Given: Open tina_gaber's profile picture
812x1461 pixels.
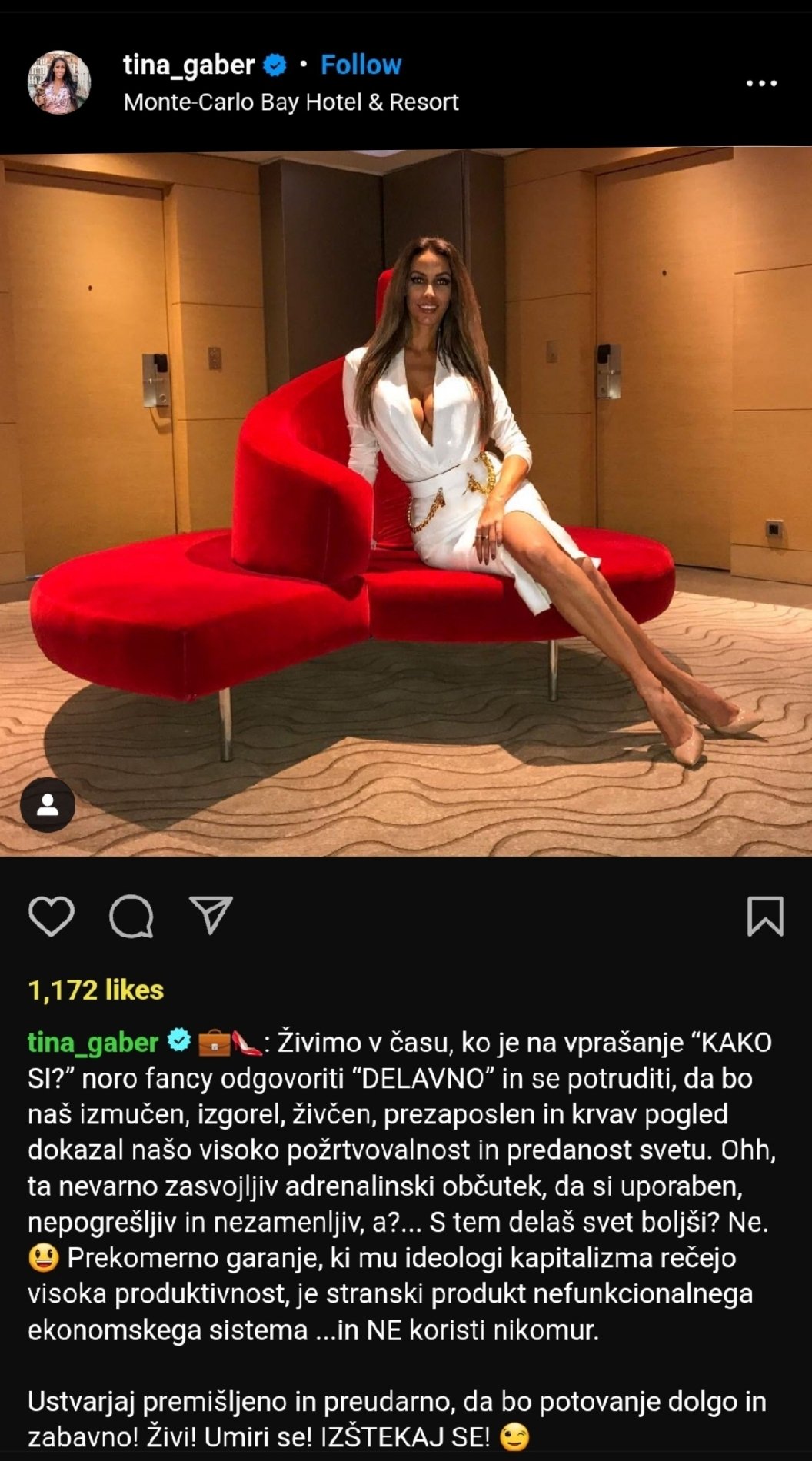Looking at the screenshot, I should [x=59, y=83].
